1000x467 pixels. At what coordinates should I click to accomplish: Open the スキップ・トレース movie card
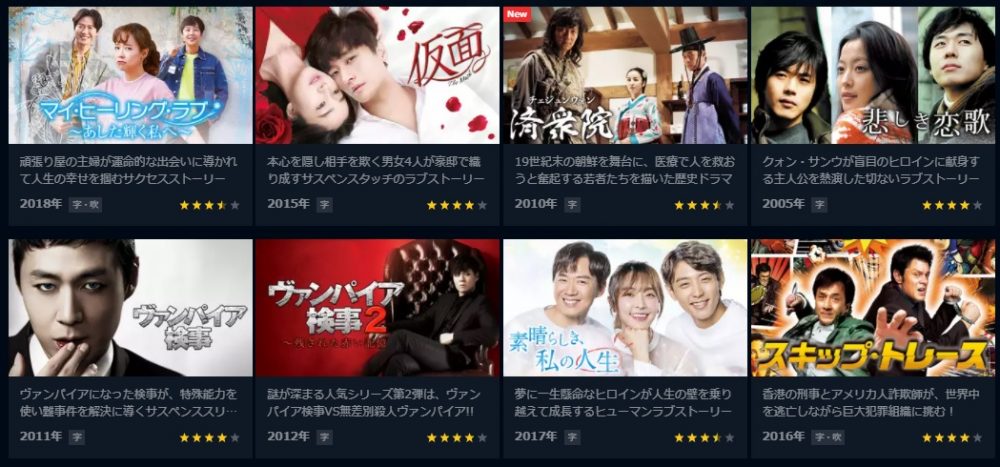pos(872,308)
